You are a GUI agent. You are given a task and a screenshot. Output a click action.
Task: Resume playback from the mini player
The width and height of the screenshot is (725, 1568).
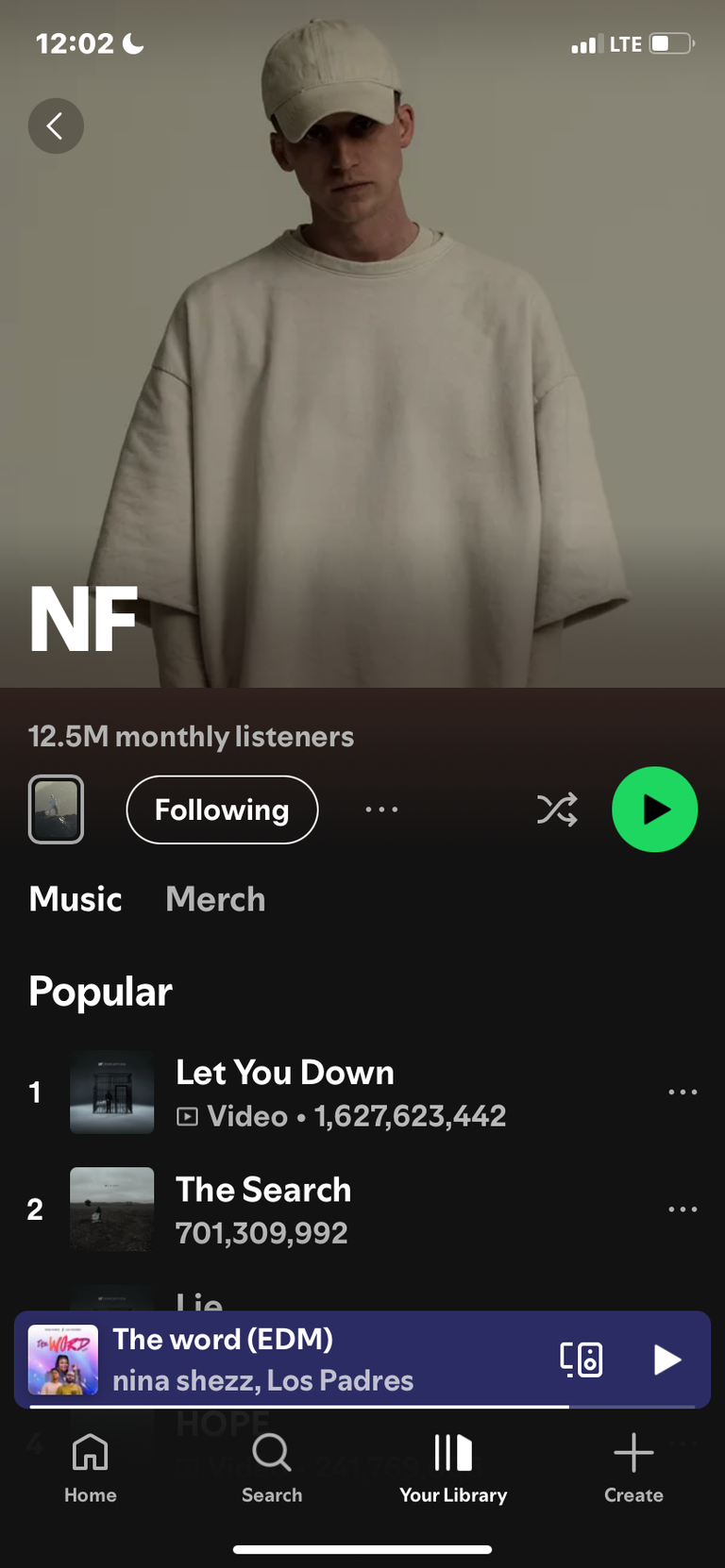pos(667,1359)
